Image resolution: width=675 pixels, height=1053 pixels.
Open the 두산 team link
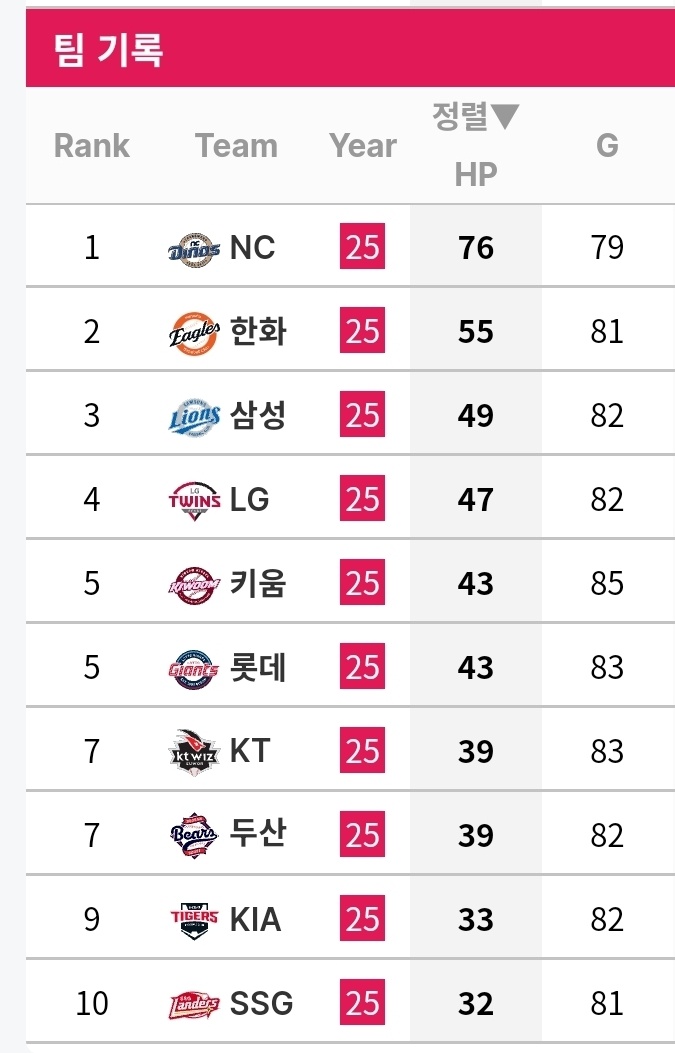[x=258, y=835]
